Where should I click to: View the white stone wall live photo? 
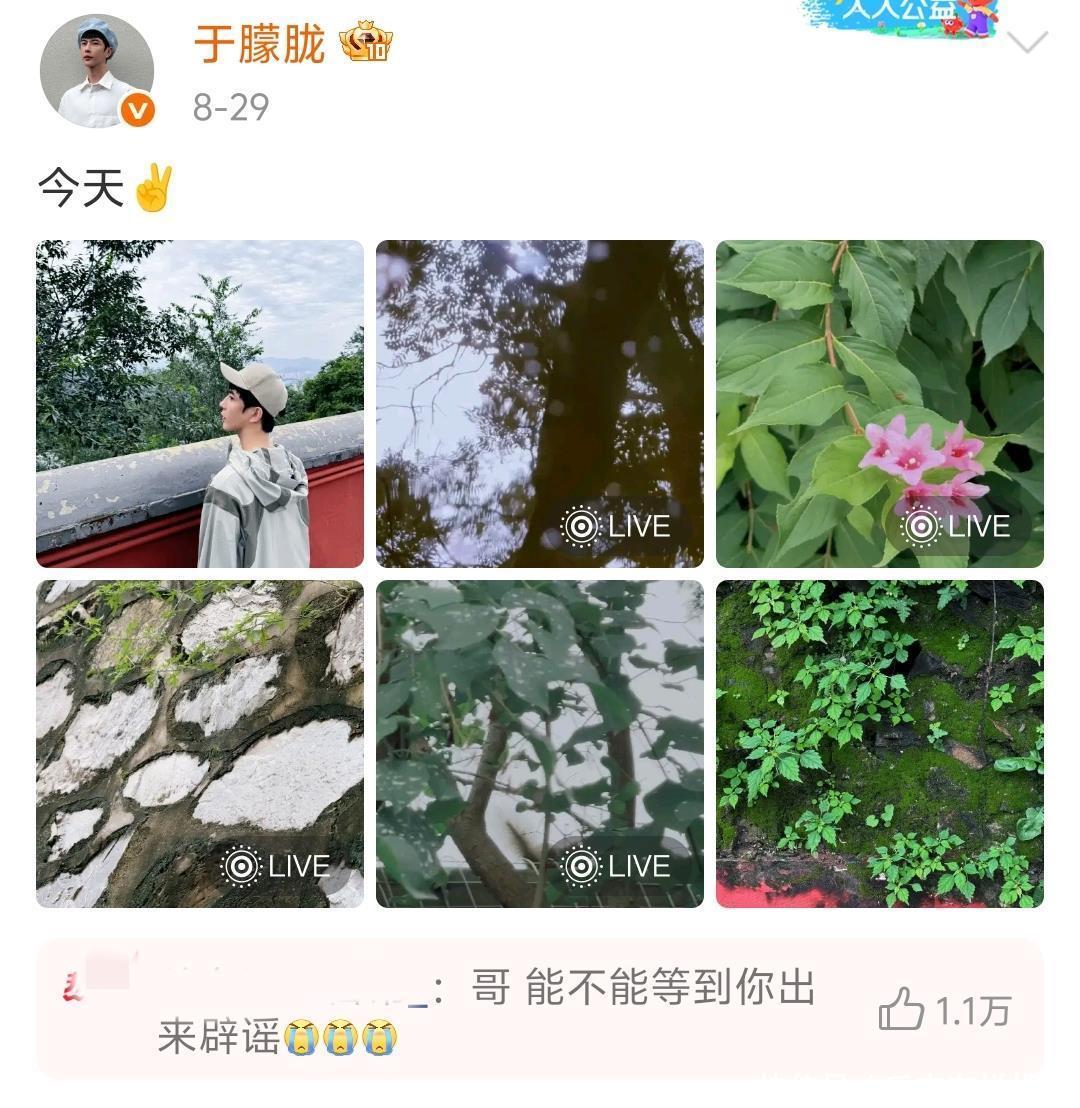coord(200,744)
